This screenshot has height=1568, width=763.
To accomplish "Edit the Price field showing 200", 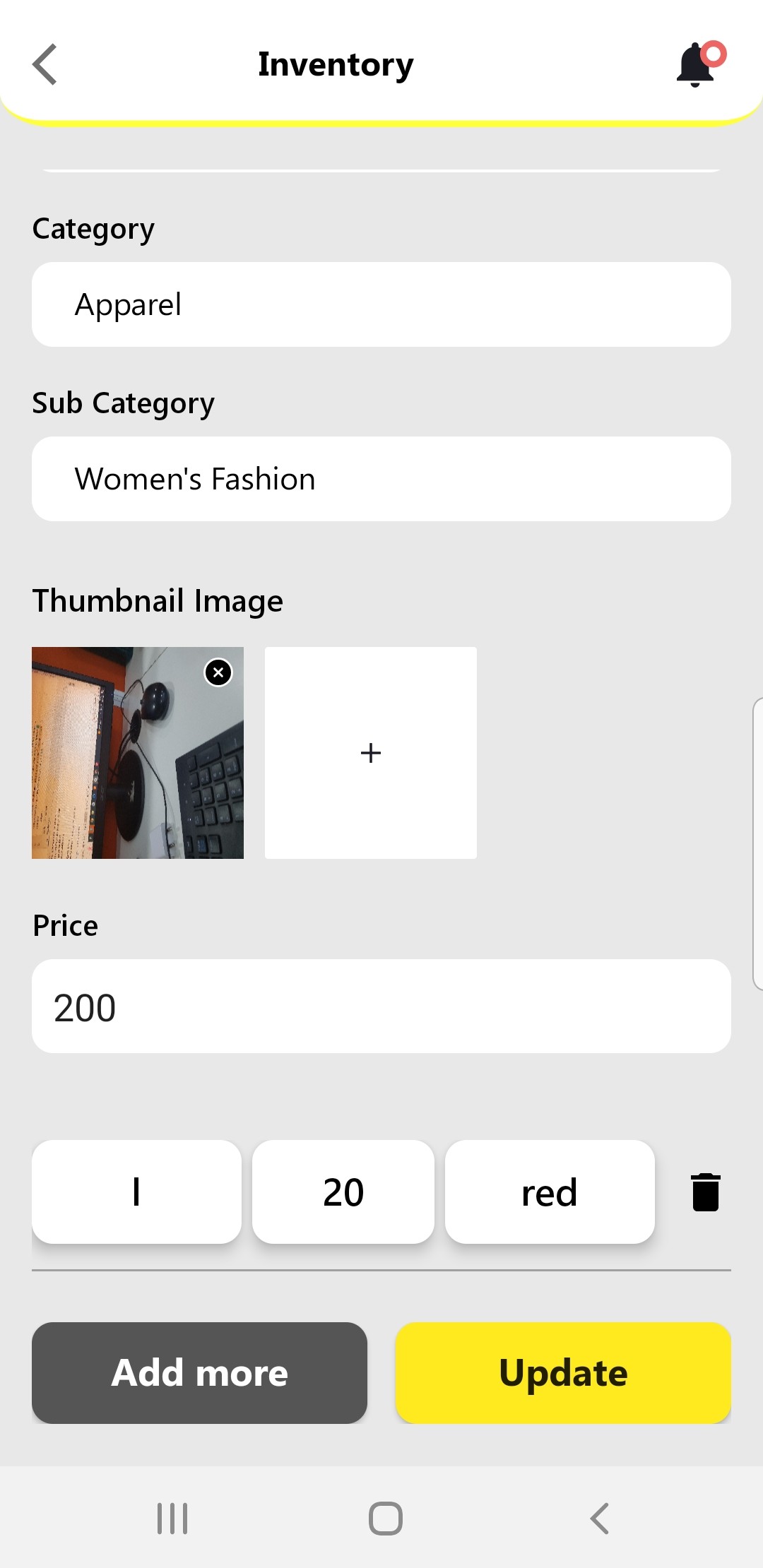I will point(381,1006).
